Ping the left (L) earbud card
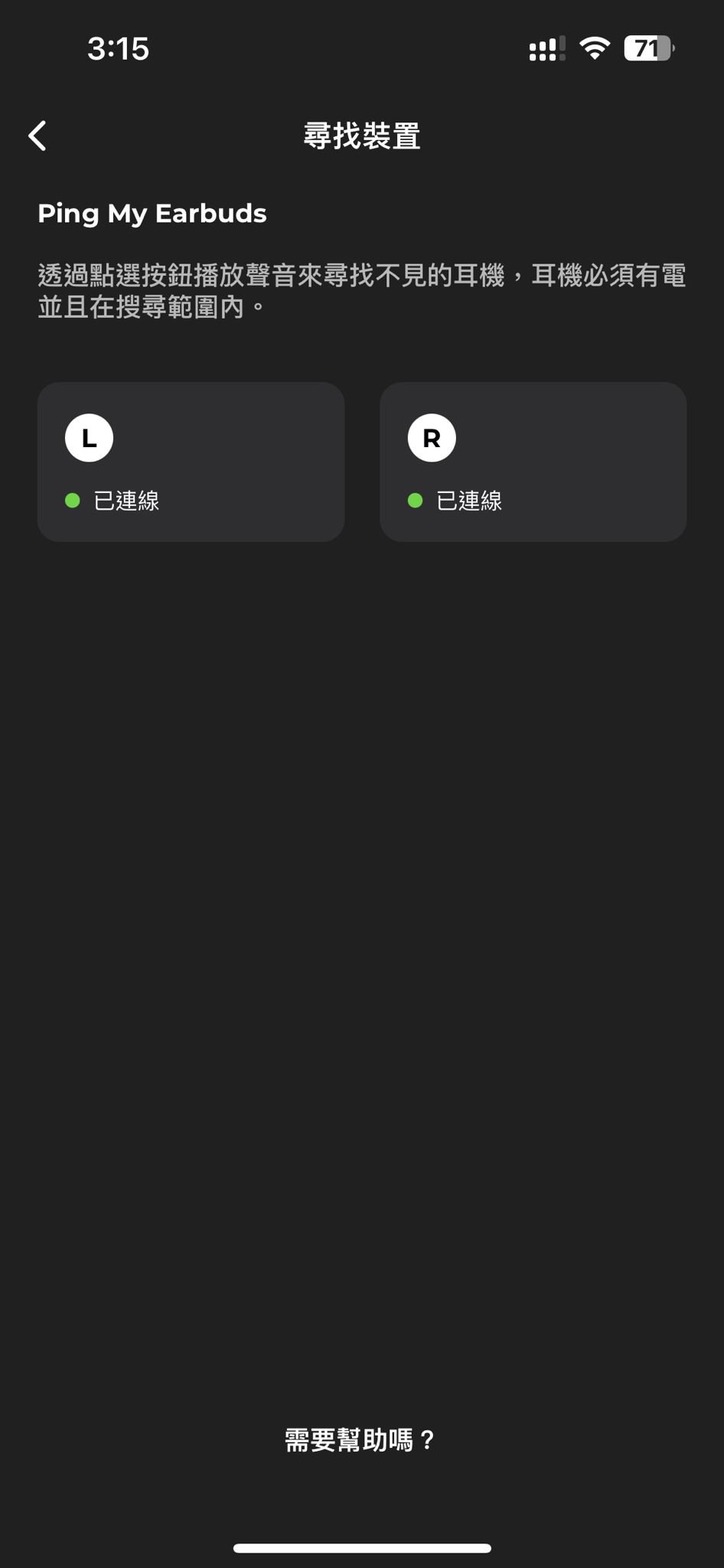724x1568 pixels. pyautogui.click(x=191, y=462)
